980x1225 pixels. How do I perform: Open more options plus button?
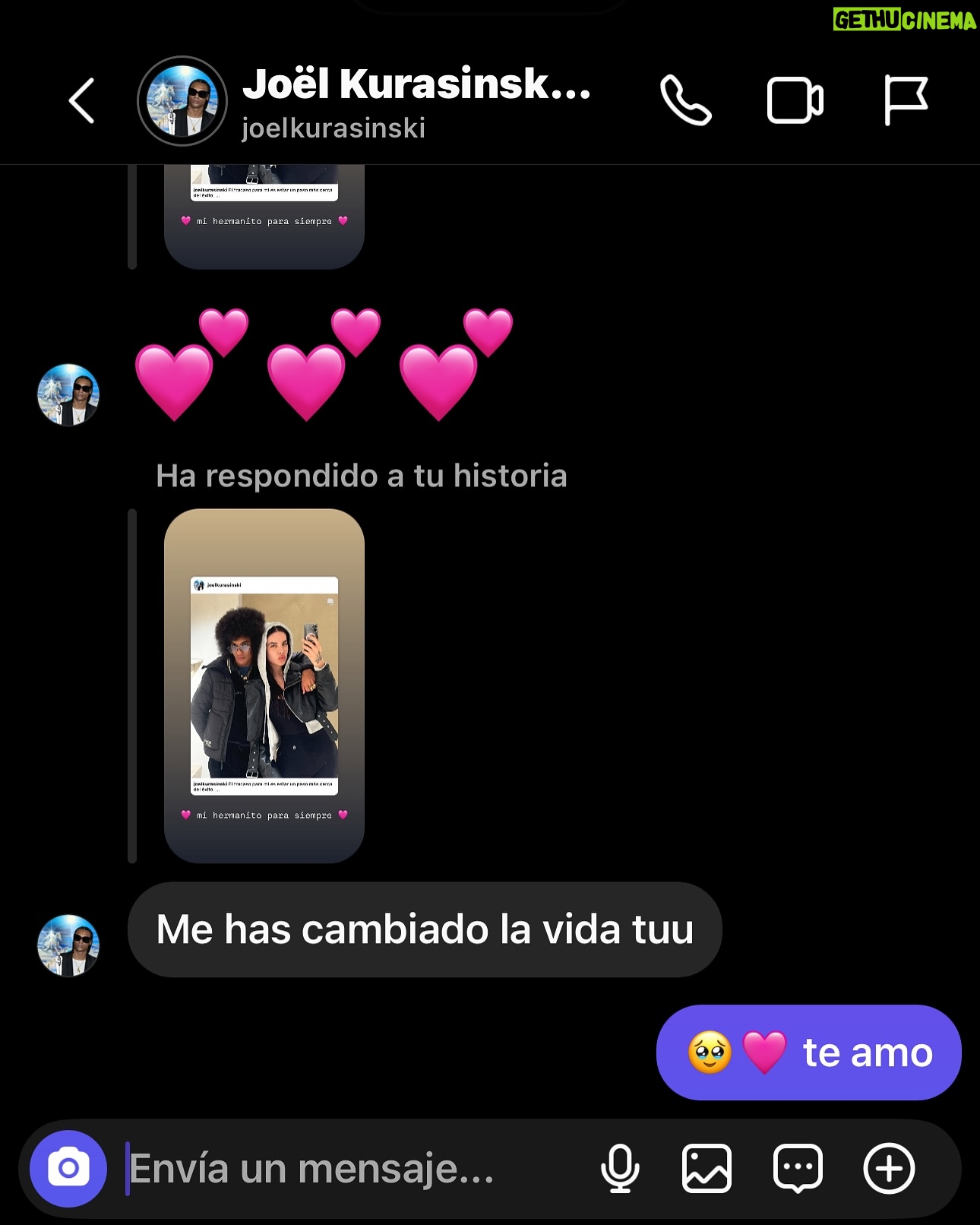point(889,1168)
